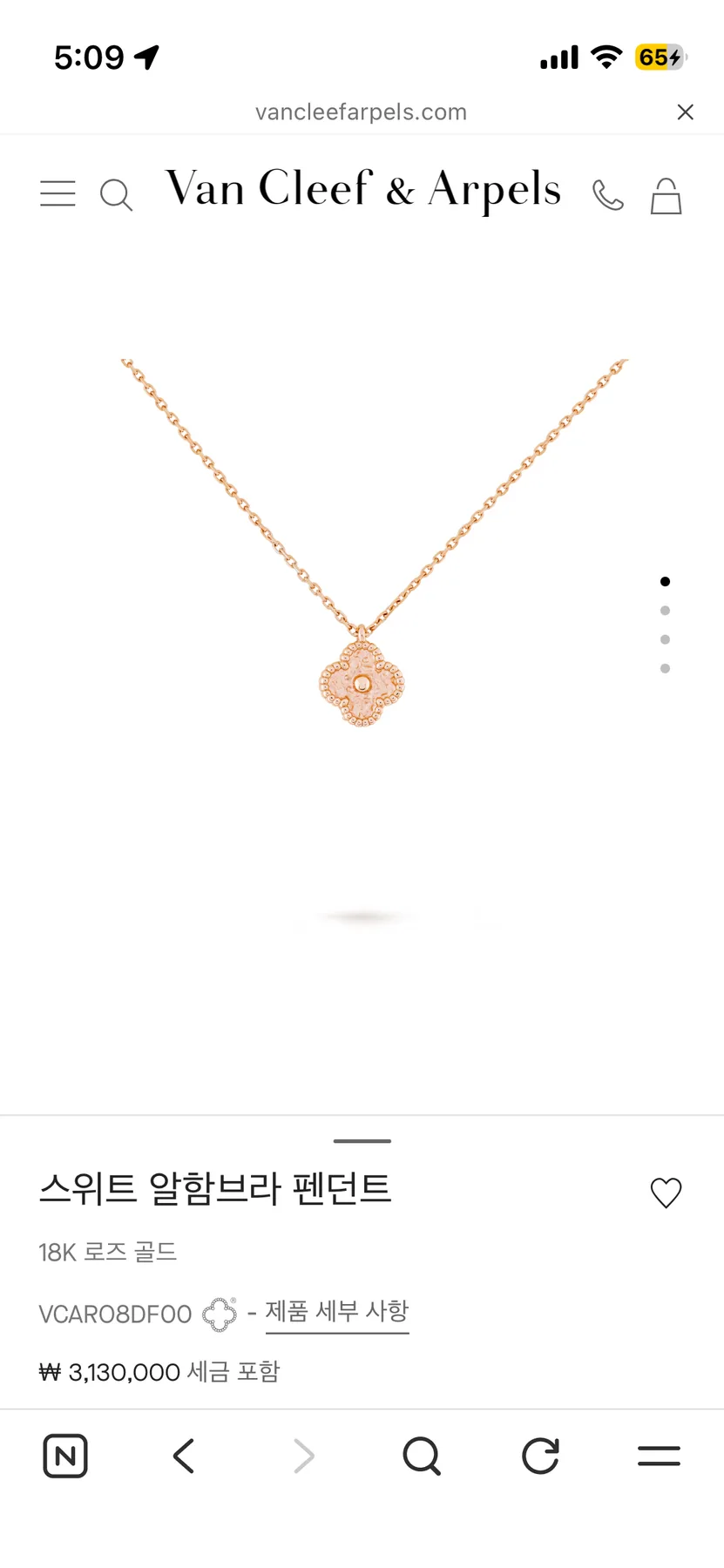Open the 제품 세부 사항 link
724x1568 pixels.
tap(337, 1312)
